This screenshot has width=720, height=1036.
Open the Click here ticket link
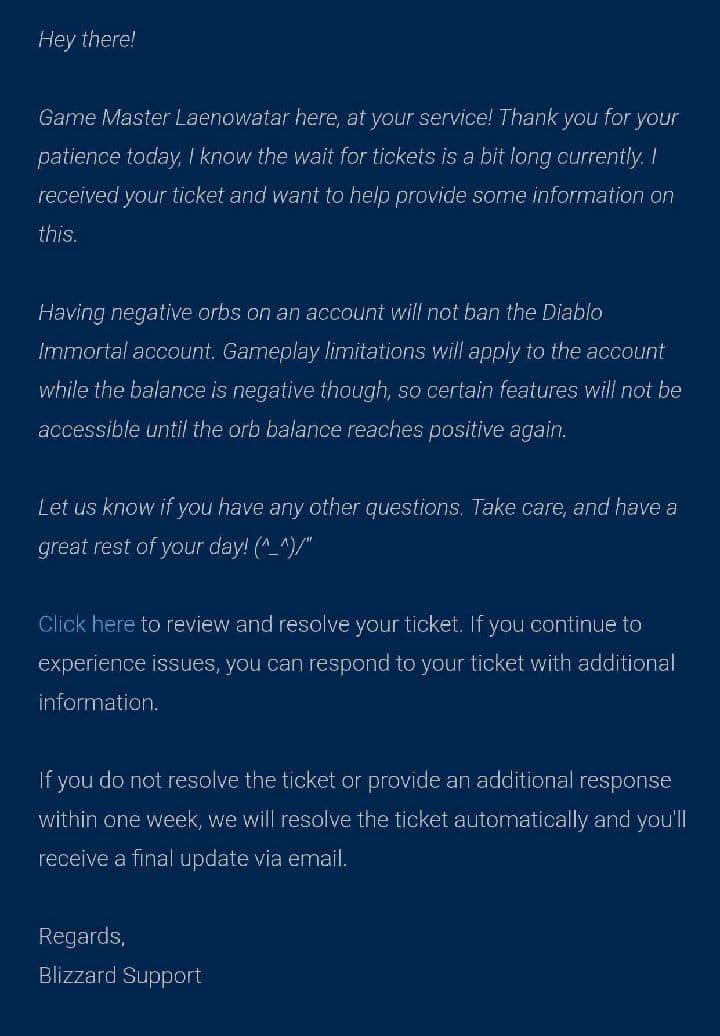tap(87, 624)
